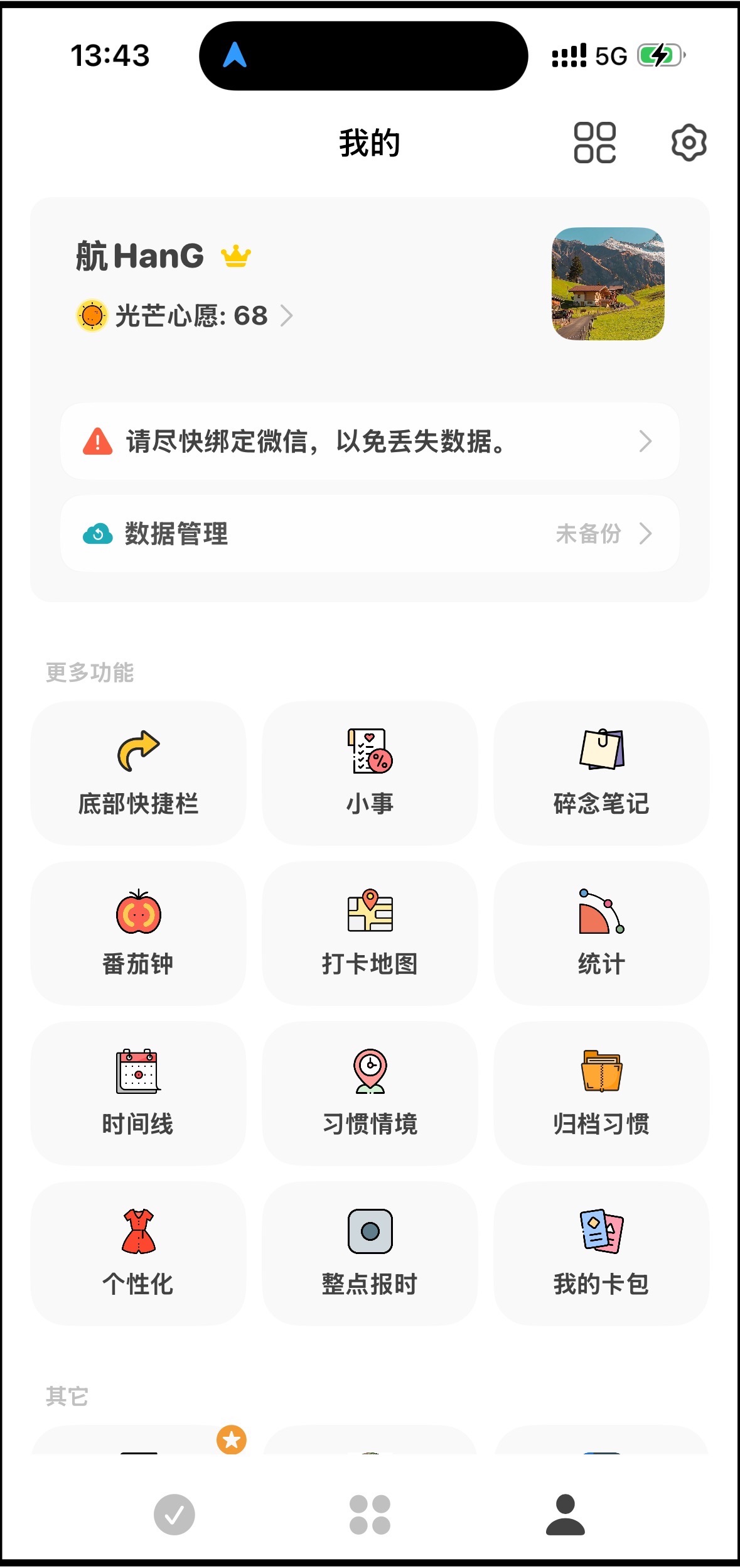Open 打卡地图 check-in map
Image resolution: width=740 pixels, height=1568 pixels.
coord(370,934)
